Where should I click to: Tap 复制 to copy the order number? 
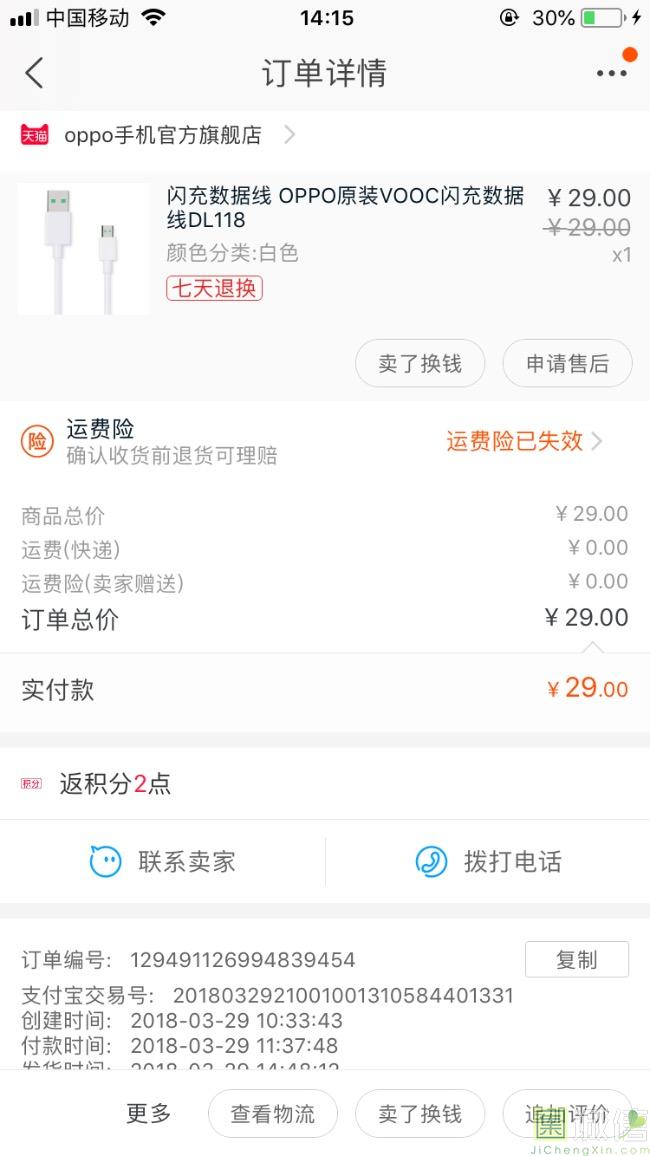pyautogui.click(x=576, y=959)
